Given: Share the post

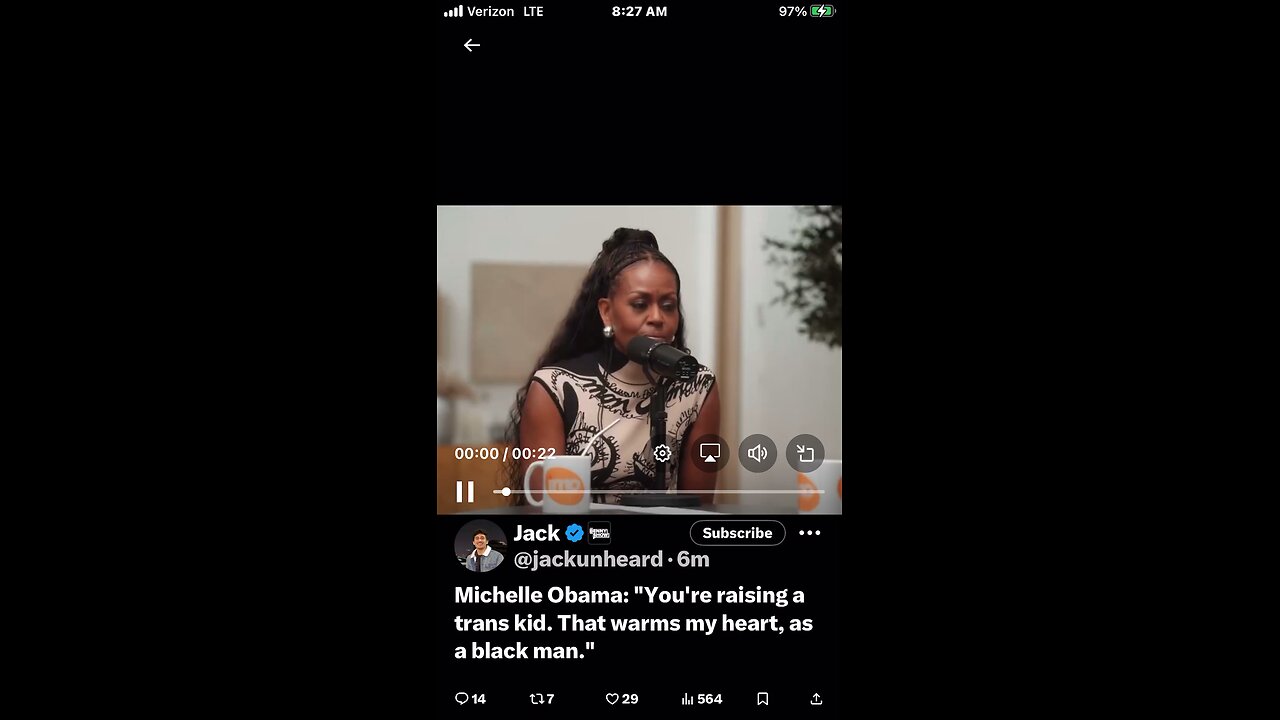Looking at the screenshot, I should 816,699.
